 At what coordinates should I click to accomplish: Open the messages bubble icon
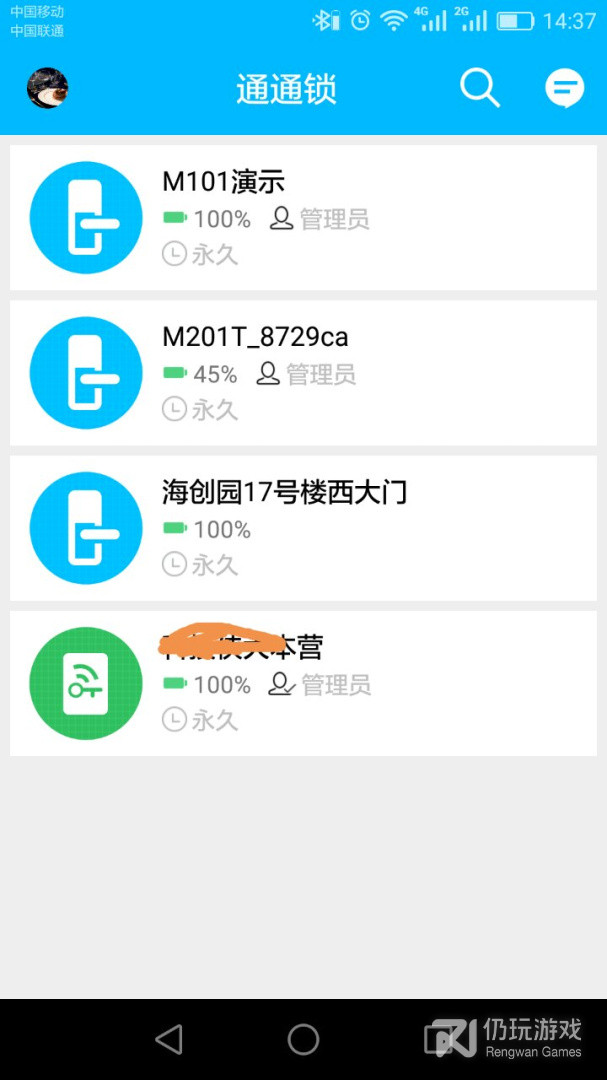pyautogui.click(x=564, y=88)
